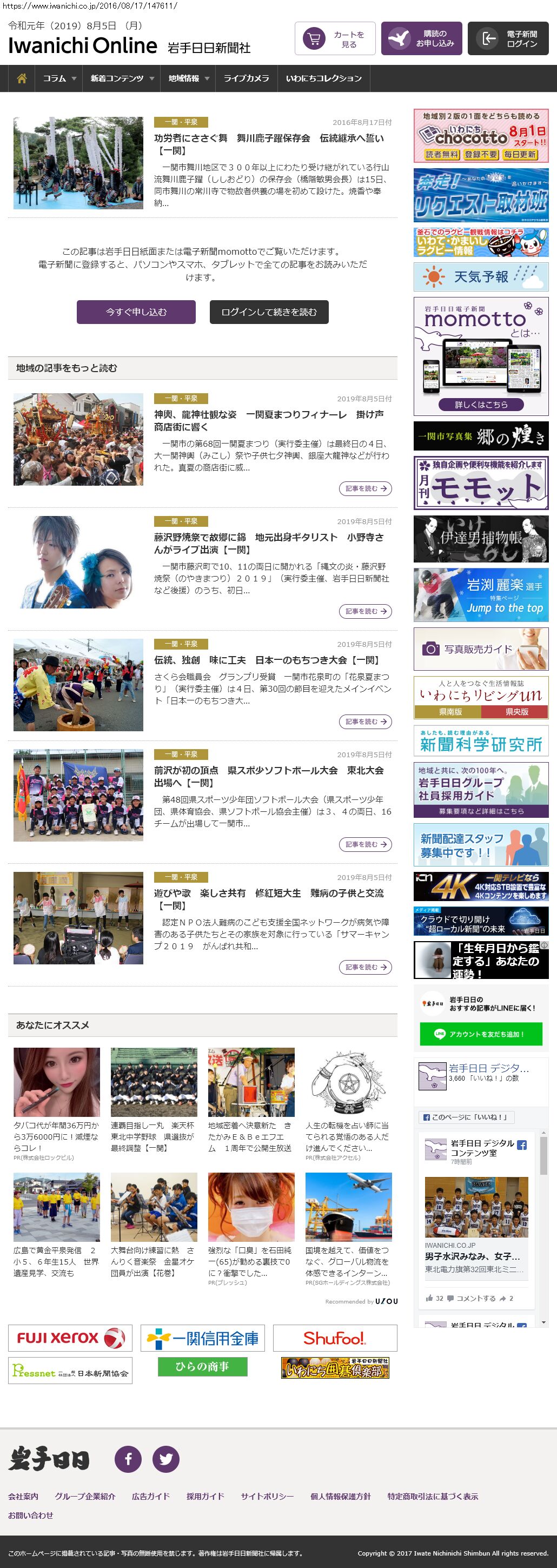Go to 電子新聞ログイン
Viewport: 557px width, 1568px height.
coord(508,39)
